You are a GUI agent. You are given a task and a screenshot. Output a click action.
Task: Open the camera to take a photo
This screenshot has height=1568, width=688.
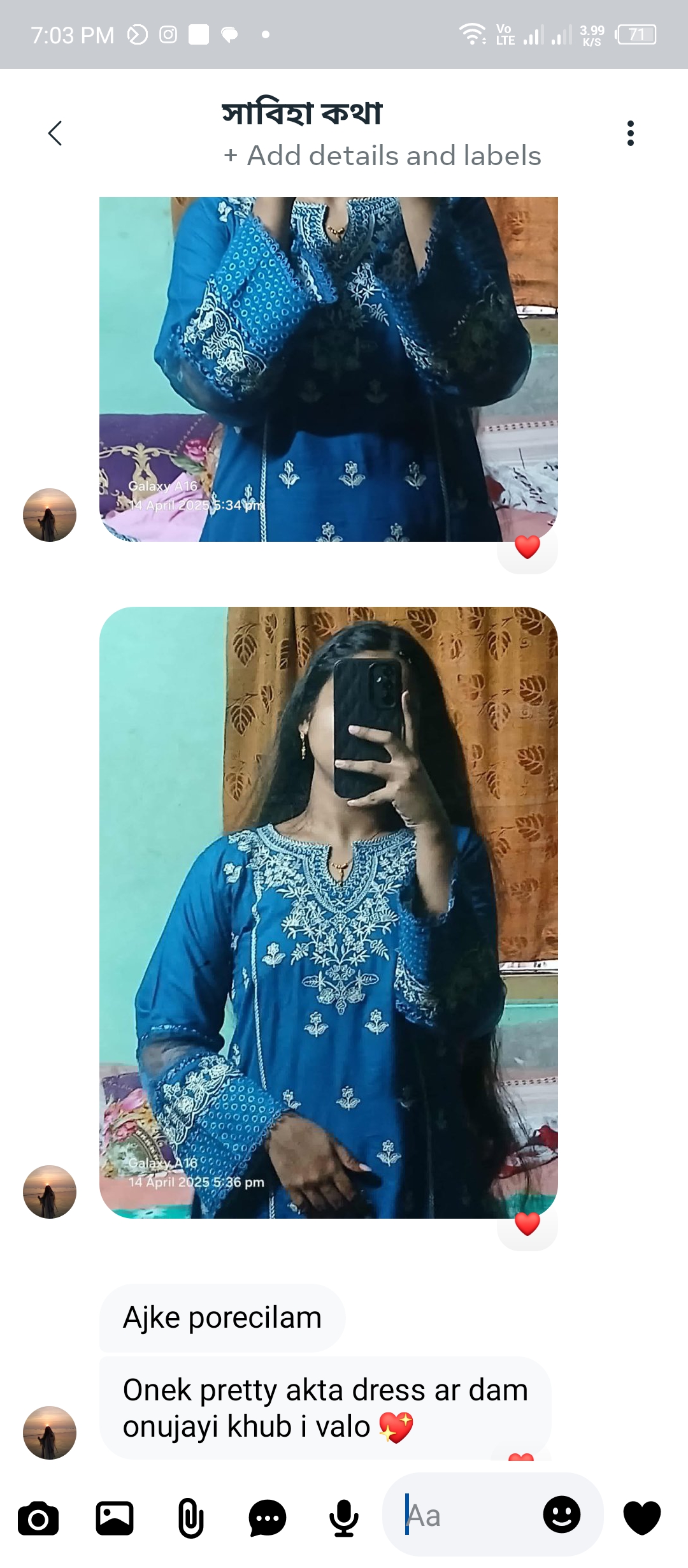point(38,1518)
